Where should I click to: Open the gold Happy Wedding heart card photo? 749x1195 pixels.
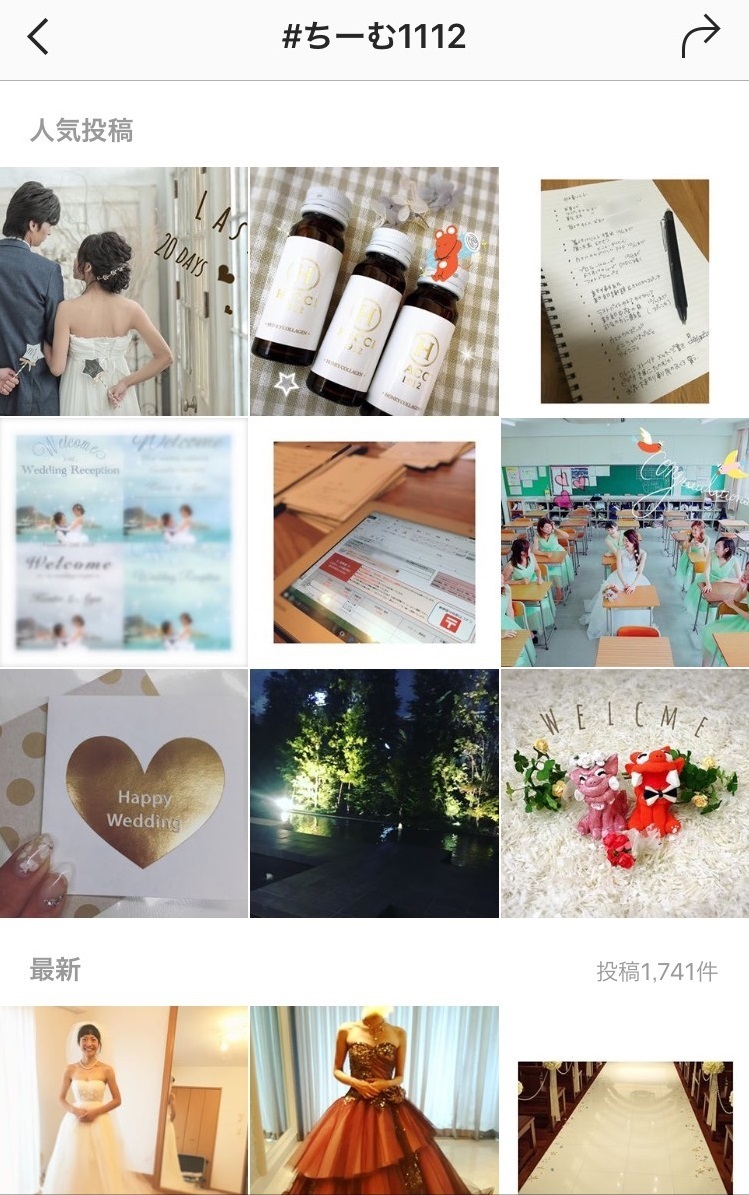(x=124, y=791)
